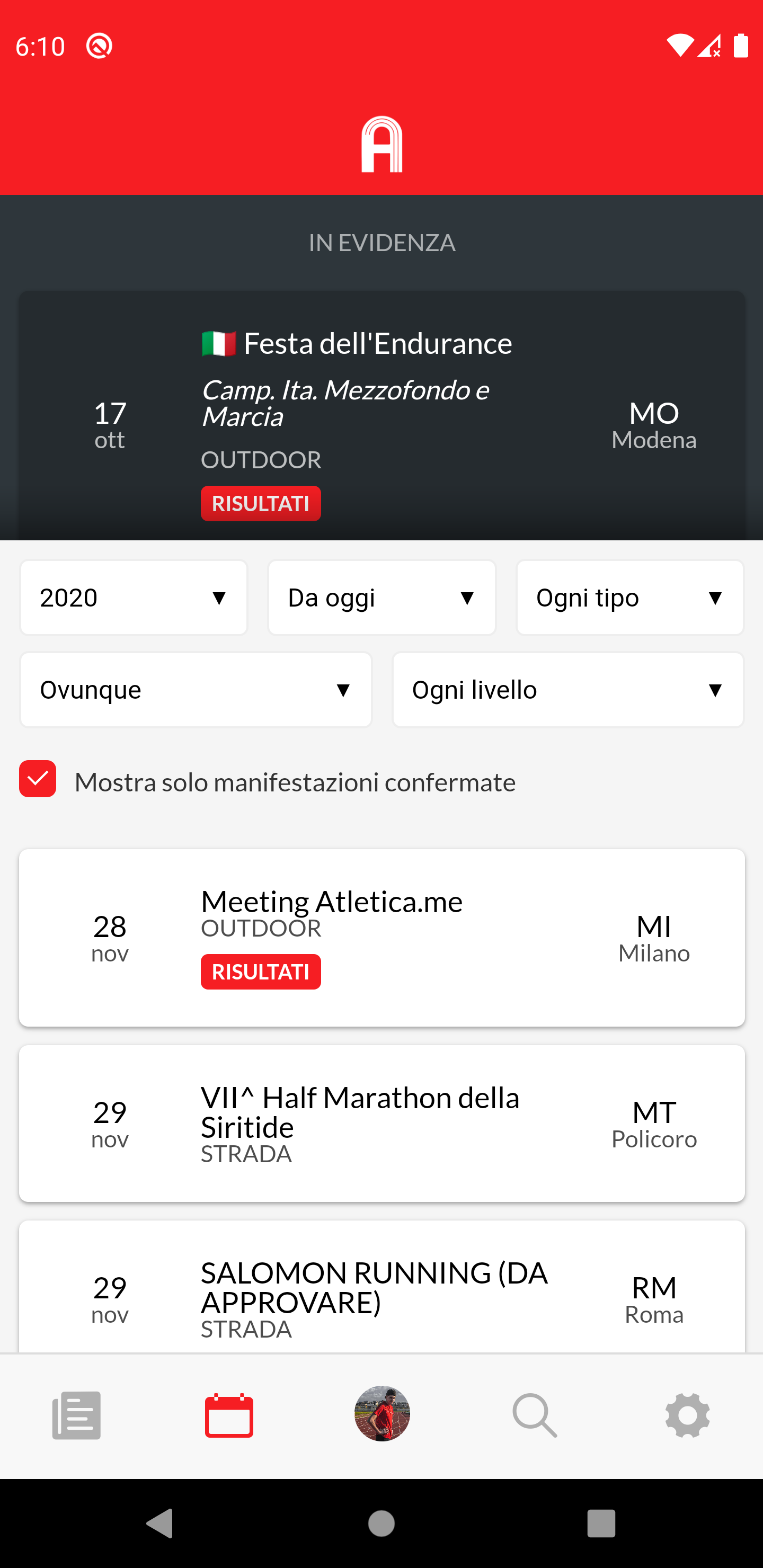Open the settings gear tab
The image size is (763, 1568).
tap(687, 1414)
